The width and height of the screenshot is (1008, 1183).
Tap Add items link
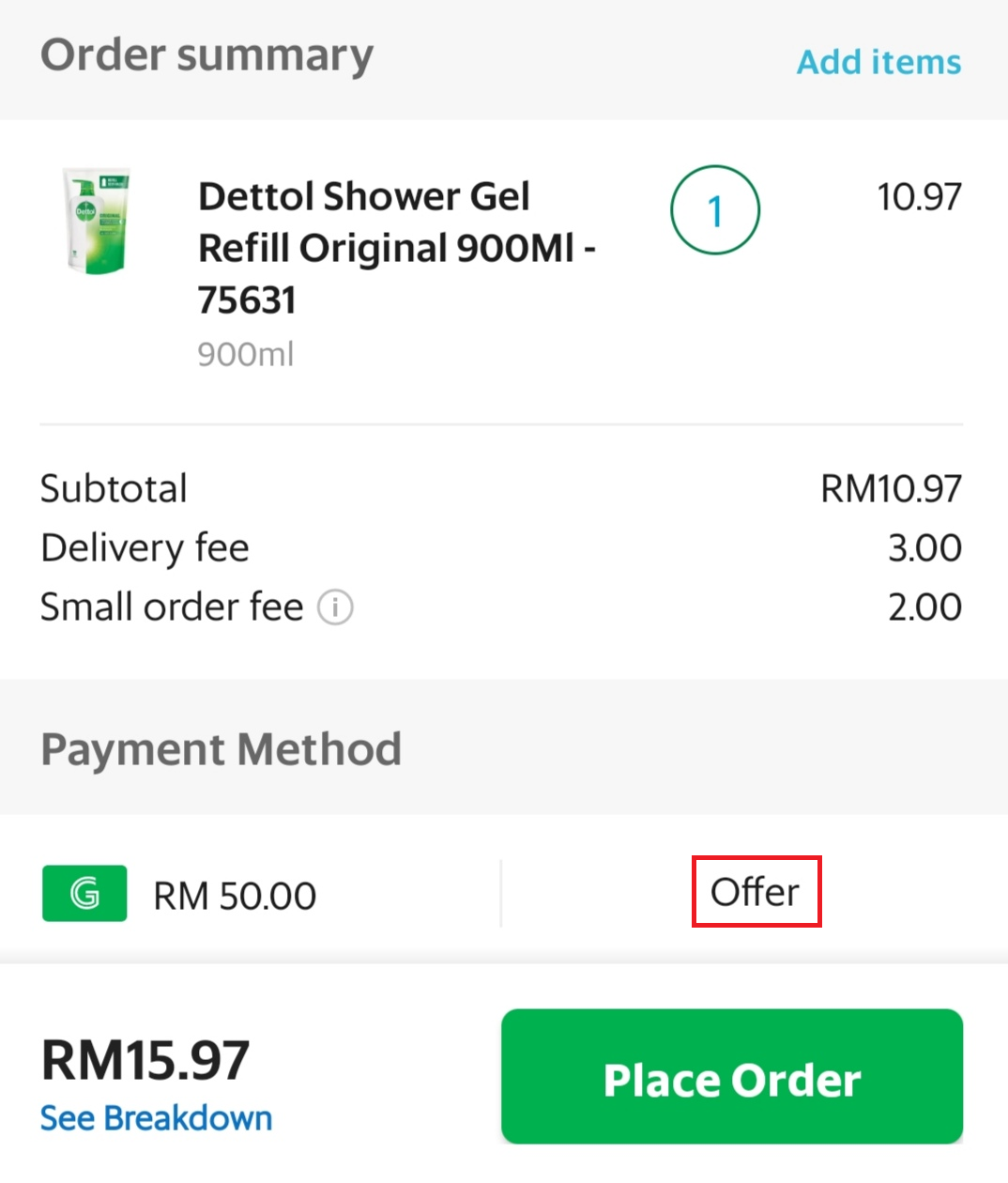[x=878, y=62]
